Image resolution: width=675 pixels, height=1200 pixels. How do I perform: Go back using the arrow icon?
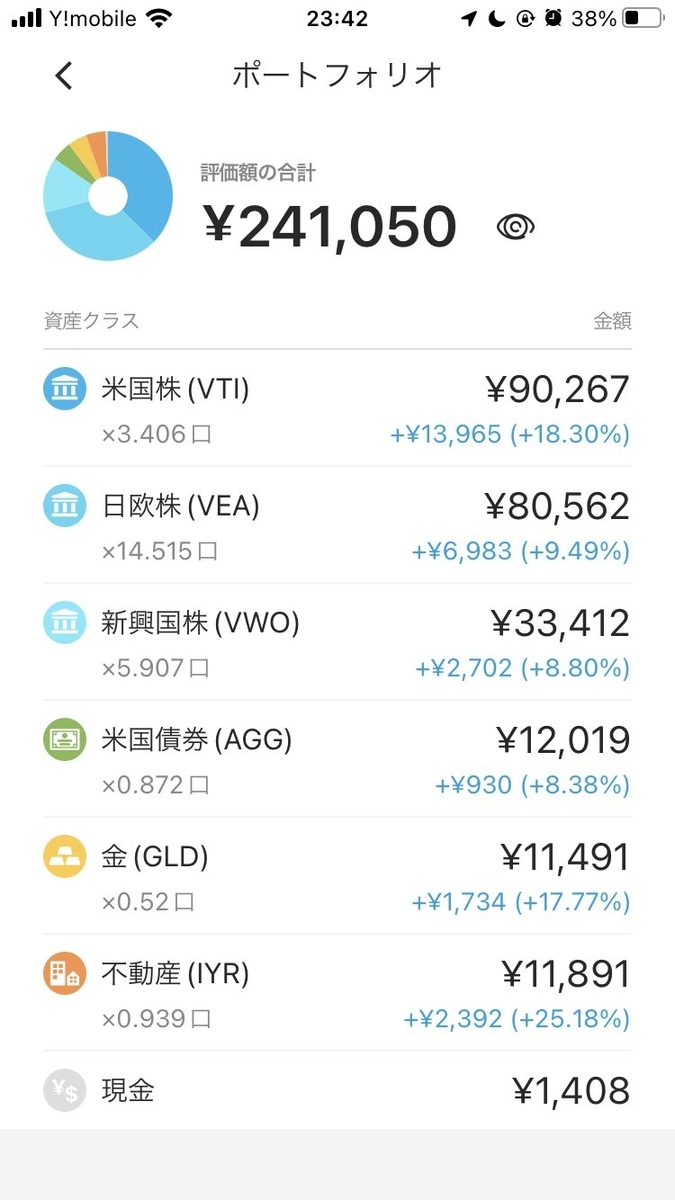point(64,76)
